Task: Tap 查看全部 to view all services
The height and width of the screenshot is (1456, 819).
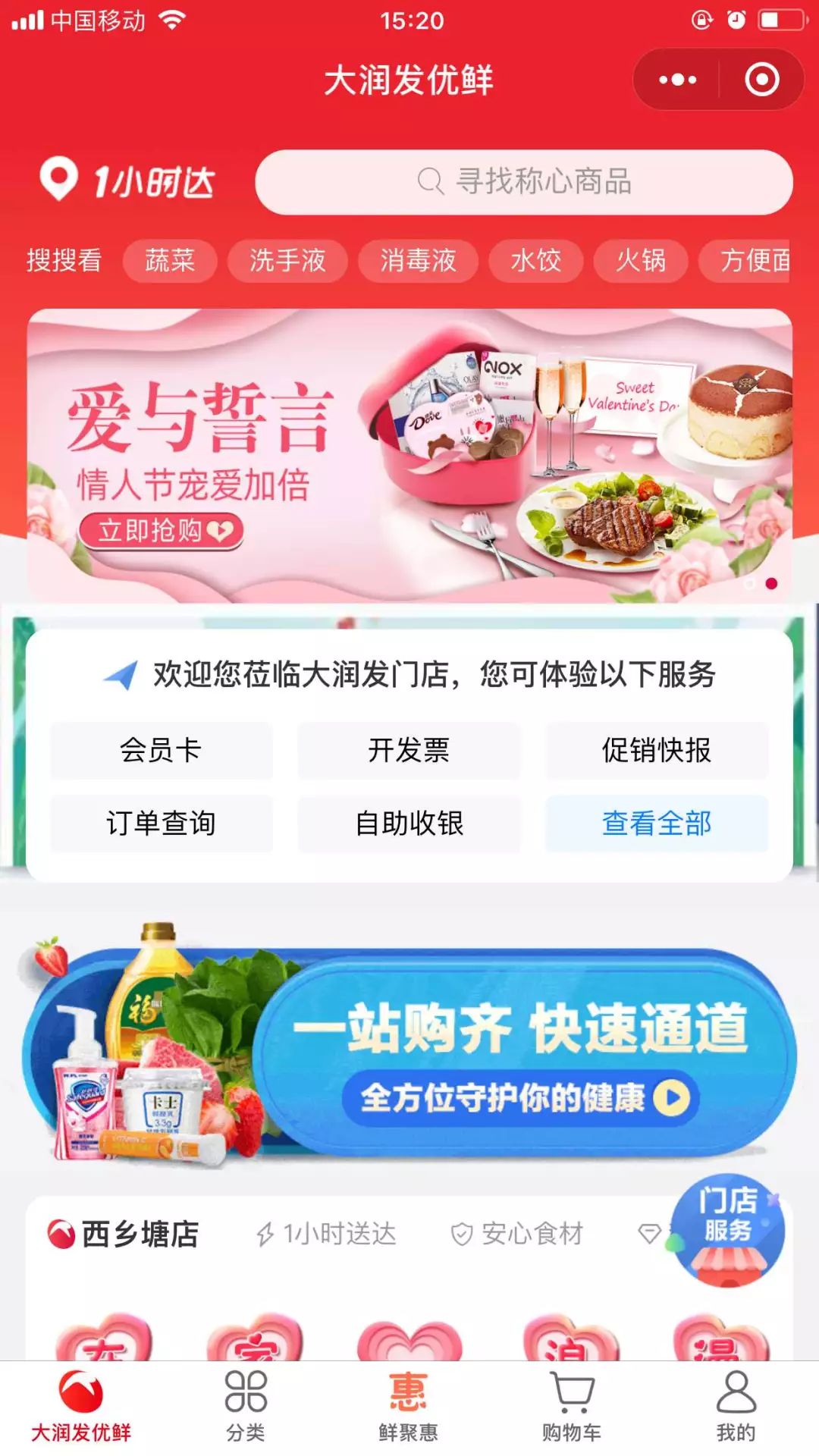Action: tap(657, 823)
